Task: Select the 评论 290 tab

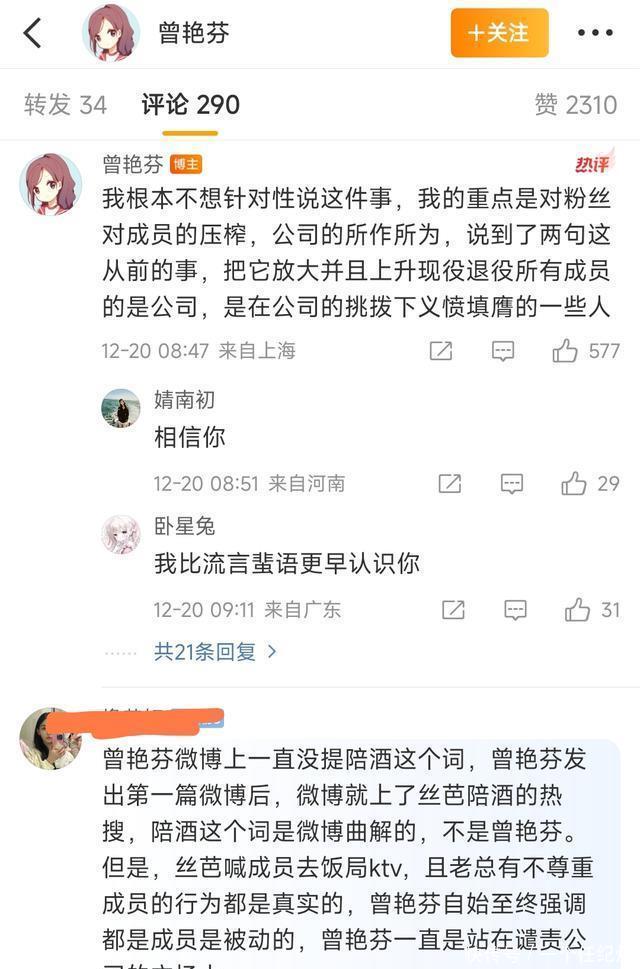Action: [190, 104]
